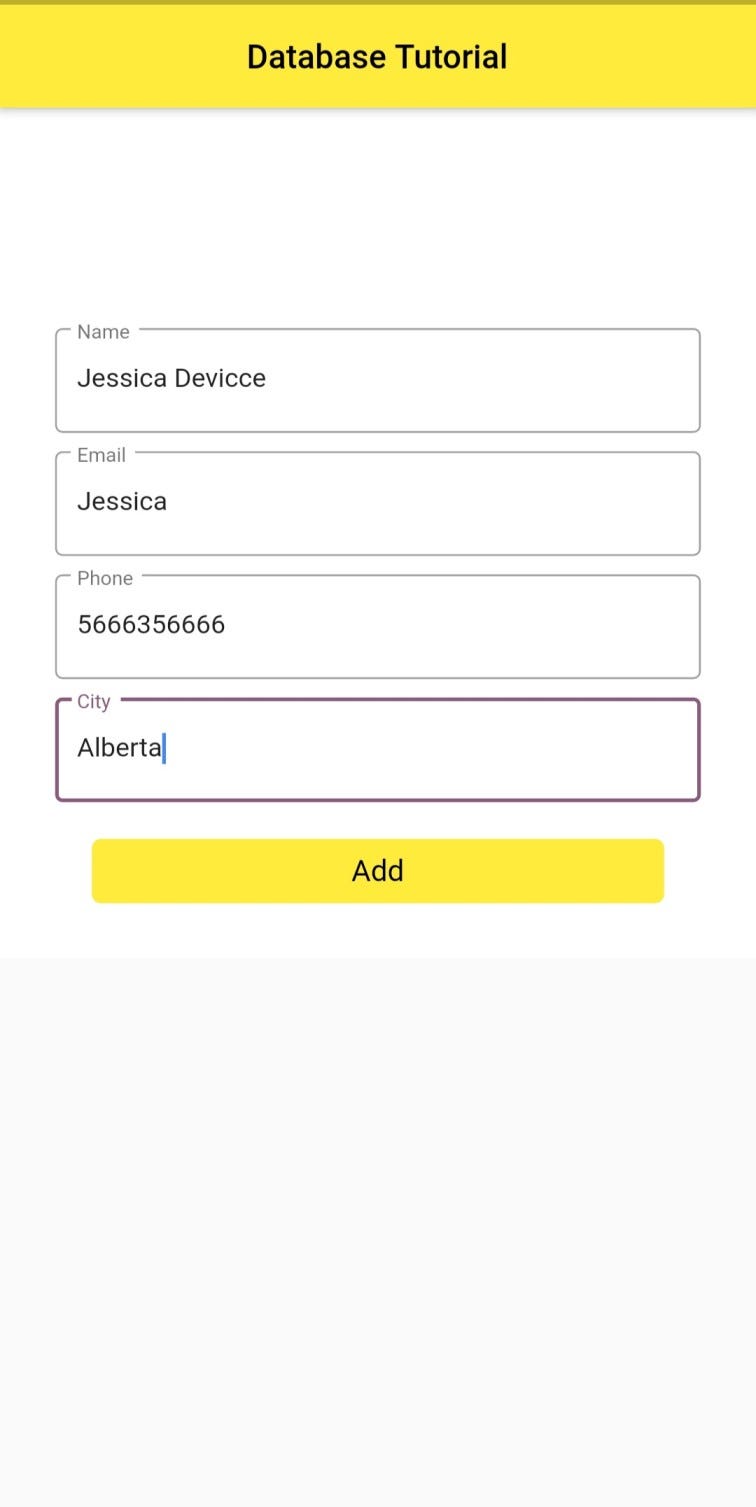Place cursor after 'Alberta' in City field
756x1507 pixels.
tap(163, 747)
